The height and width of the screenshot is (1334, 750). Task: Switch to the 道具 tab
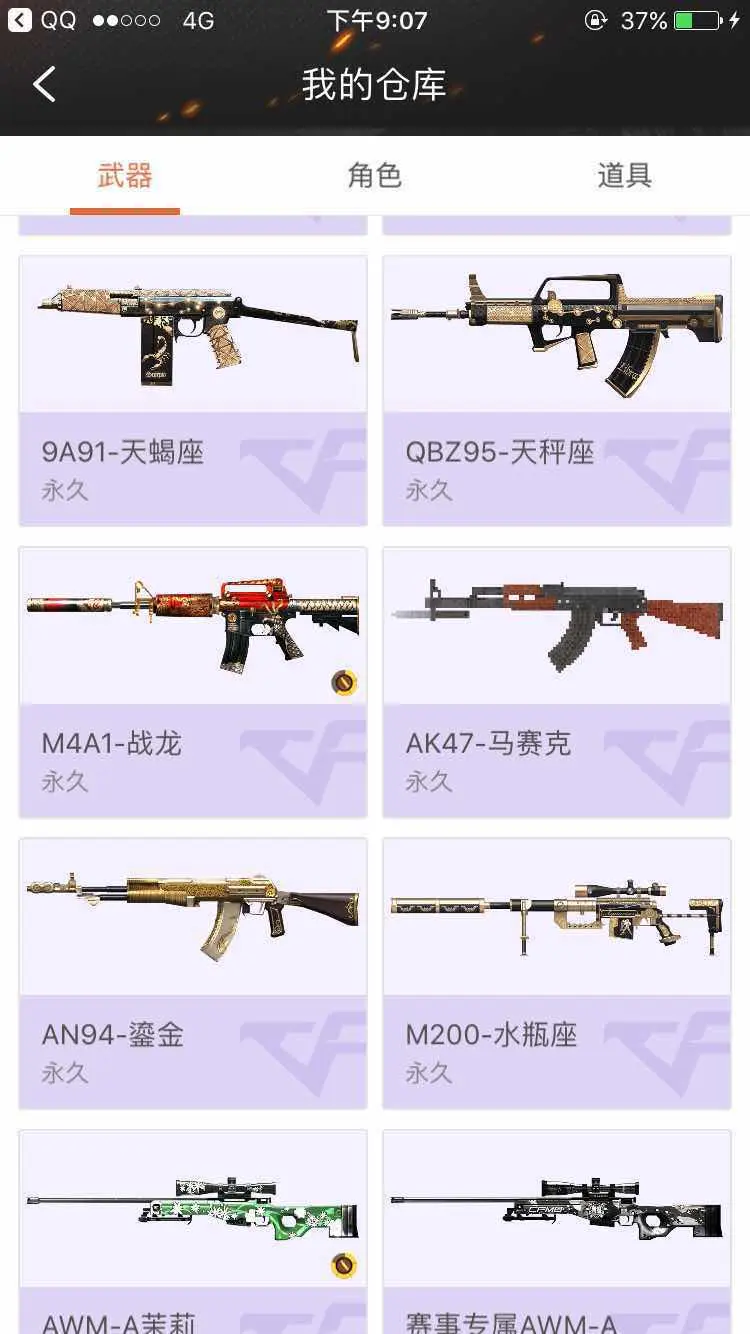coord(624,176)
